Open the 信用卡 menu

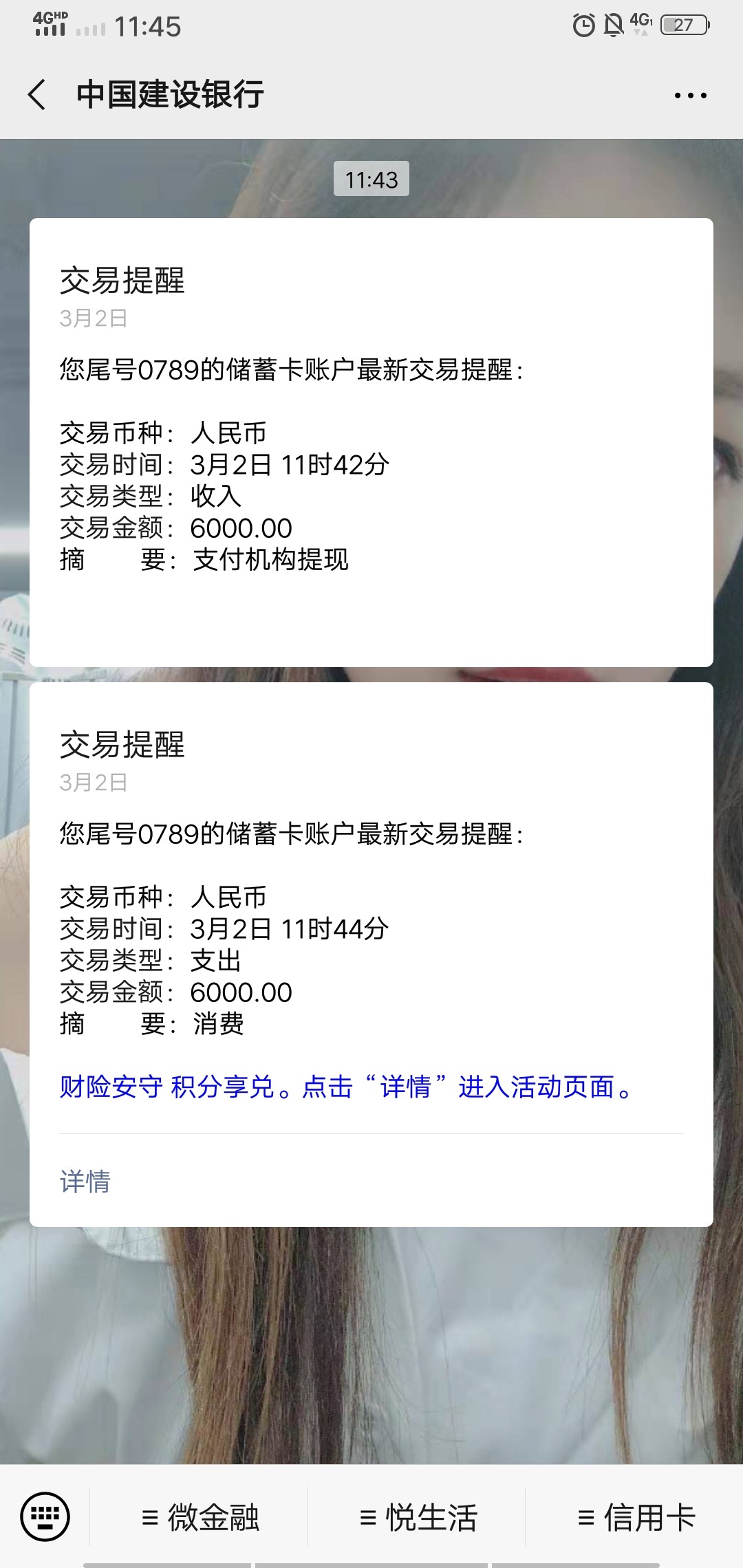[636, 1518]
